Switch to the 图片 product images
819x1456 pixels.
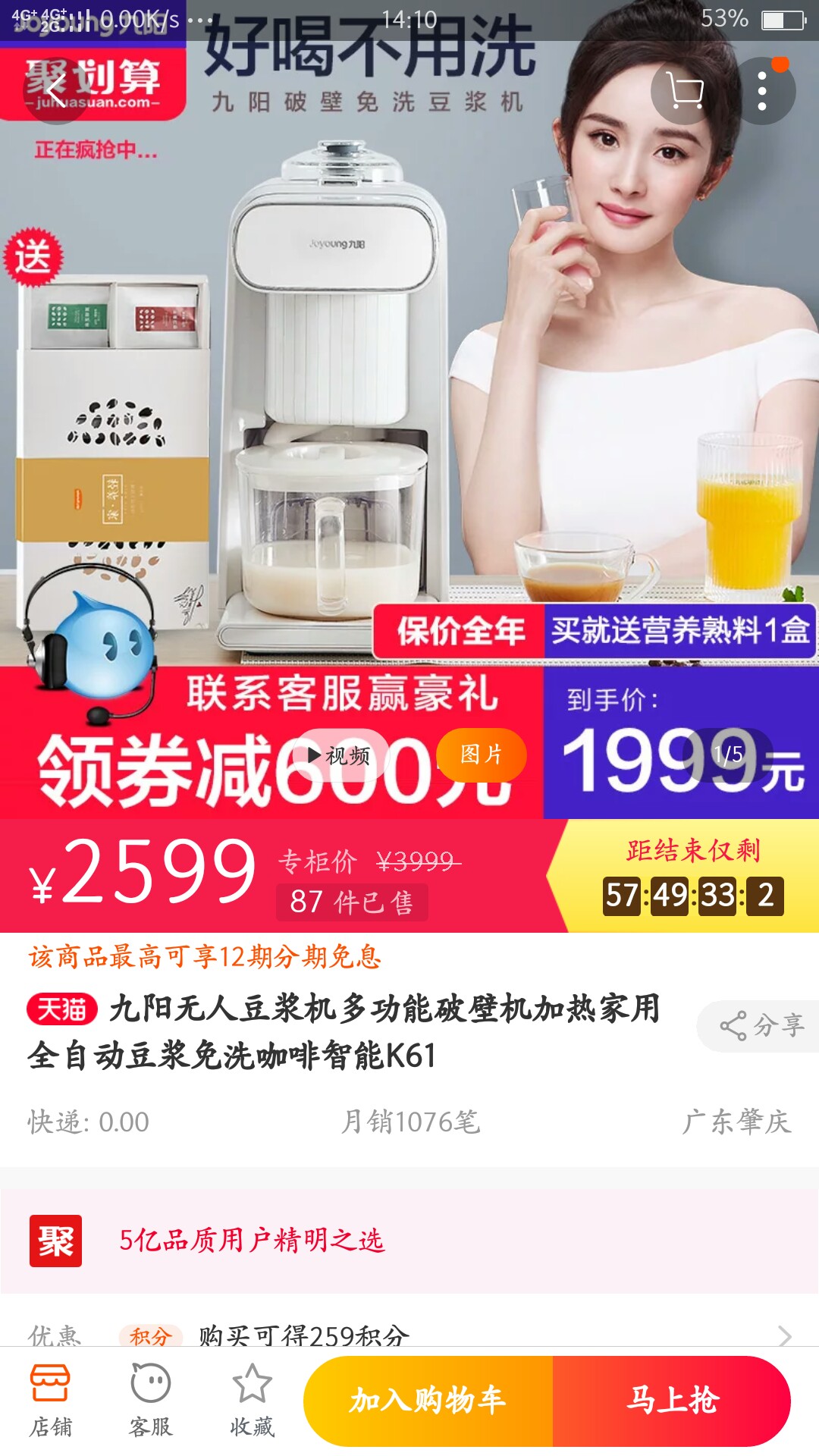click(x=481, y=755)
